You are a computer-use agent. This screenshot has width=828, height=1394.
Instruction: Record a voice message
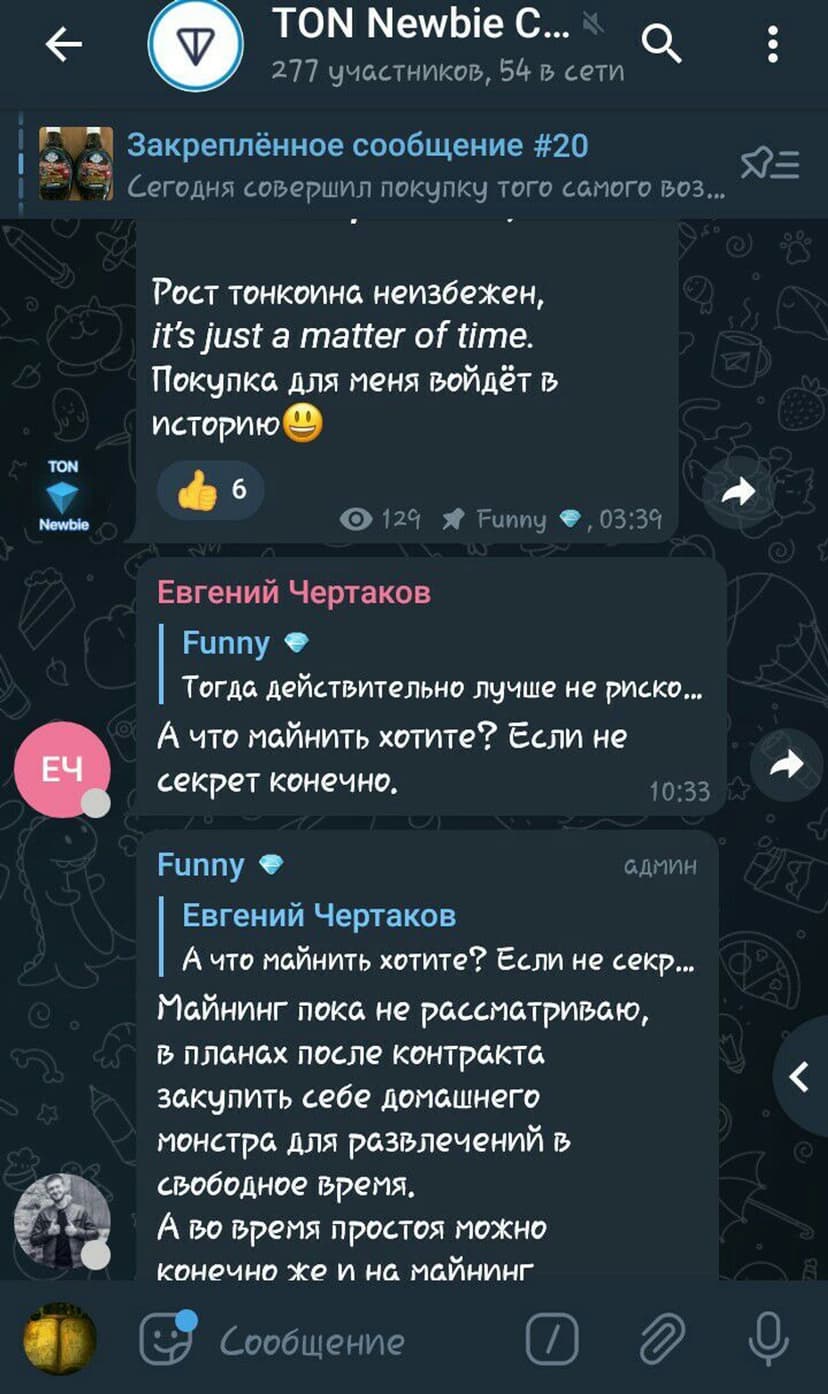click(768, 1339)
